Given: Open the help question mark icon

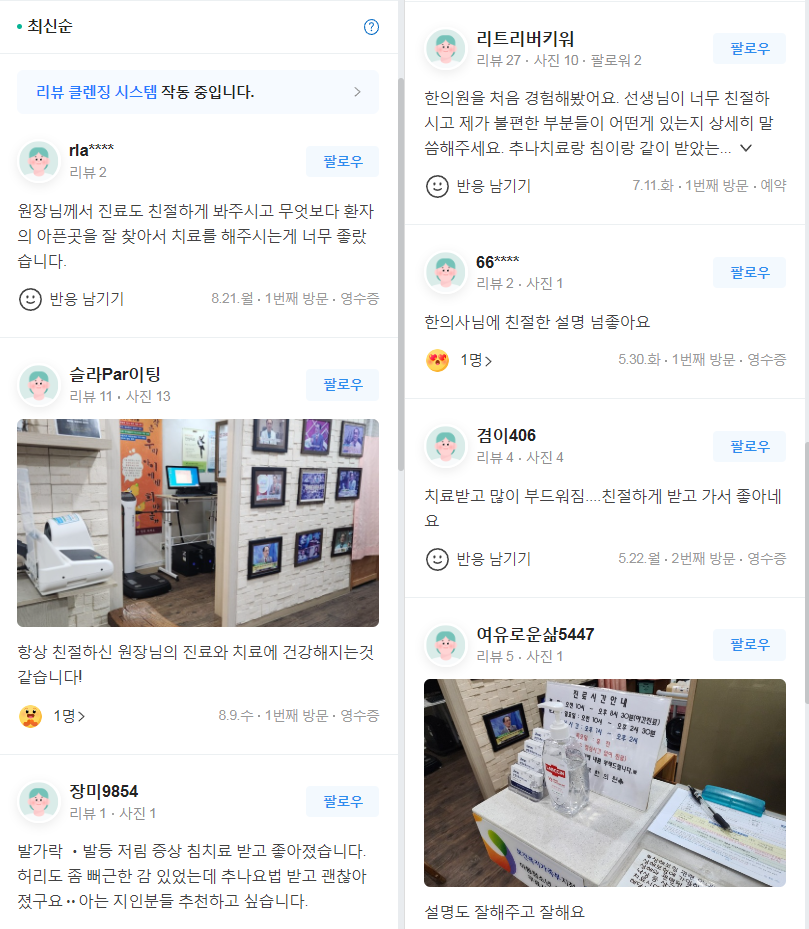Looking at the screenshot, I should pyautogui.click(x=371, y=27).
